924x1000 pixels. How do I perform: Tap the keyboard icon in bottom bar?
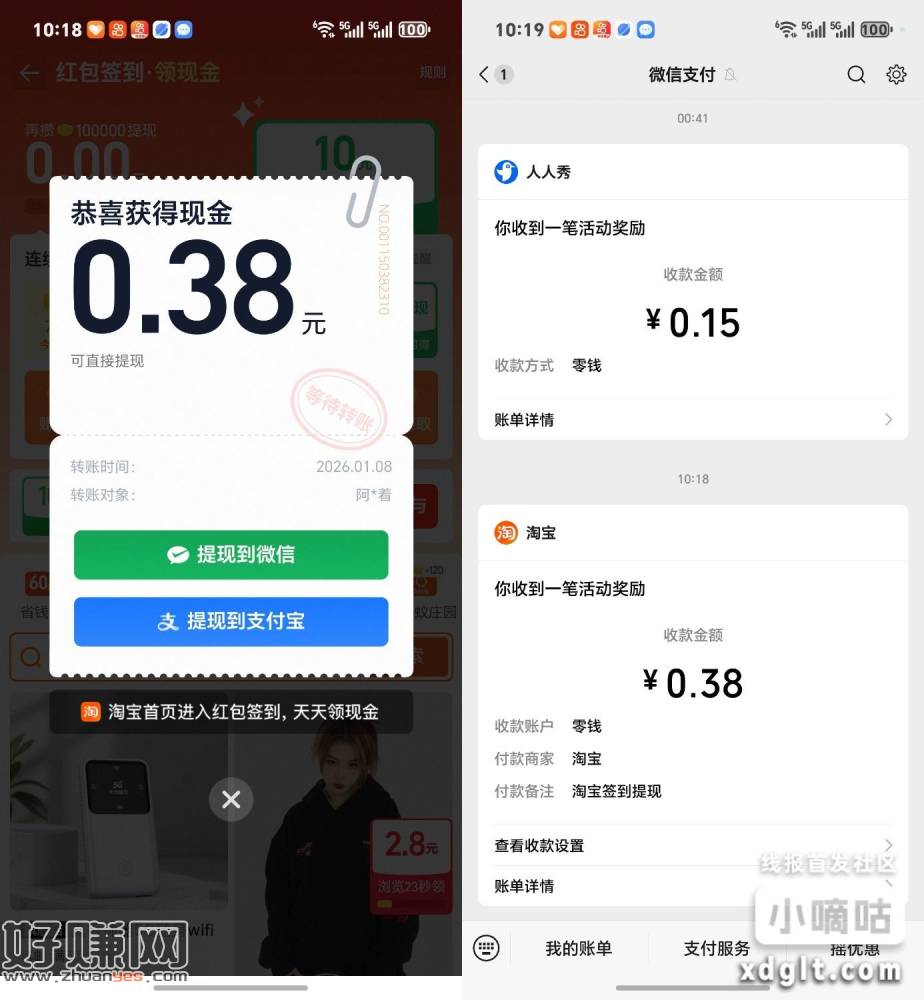click(x=486, y=948)
